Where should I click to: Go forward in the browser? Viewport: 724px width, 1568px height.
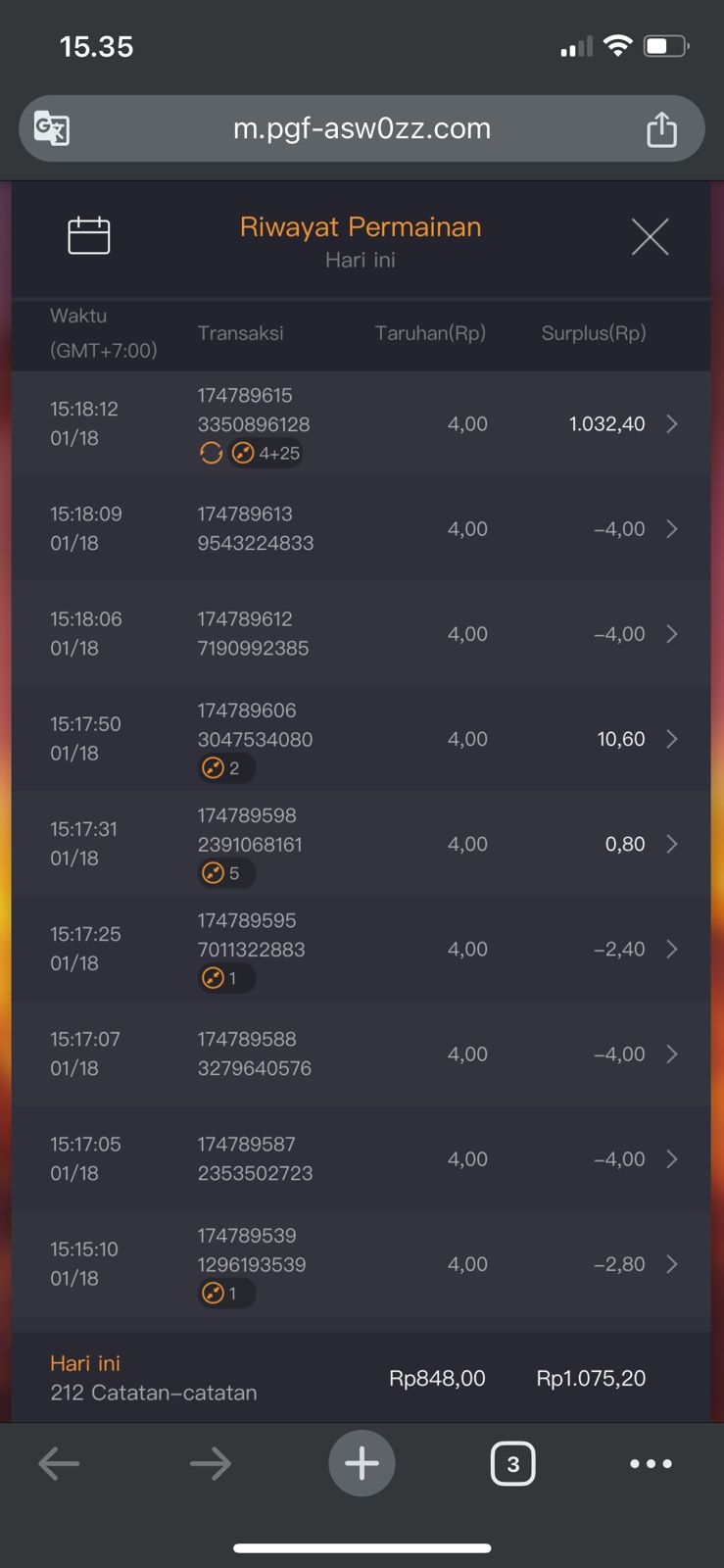[x=211, y=1464]
